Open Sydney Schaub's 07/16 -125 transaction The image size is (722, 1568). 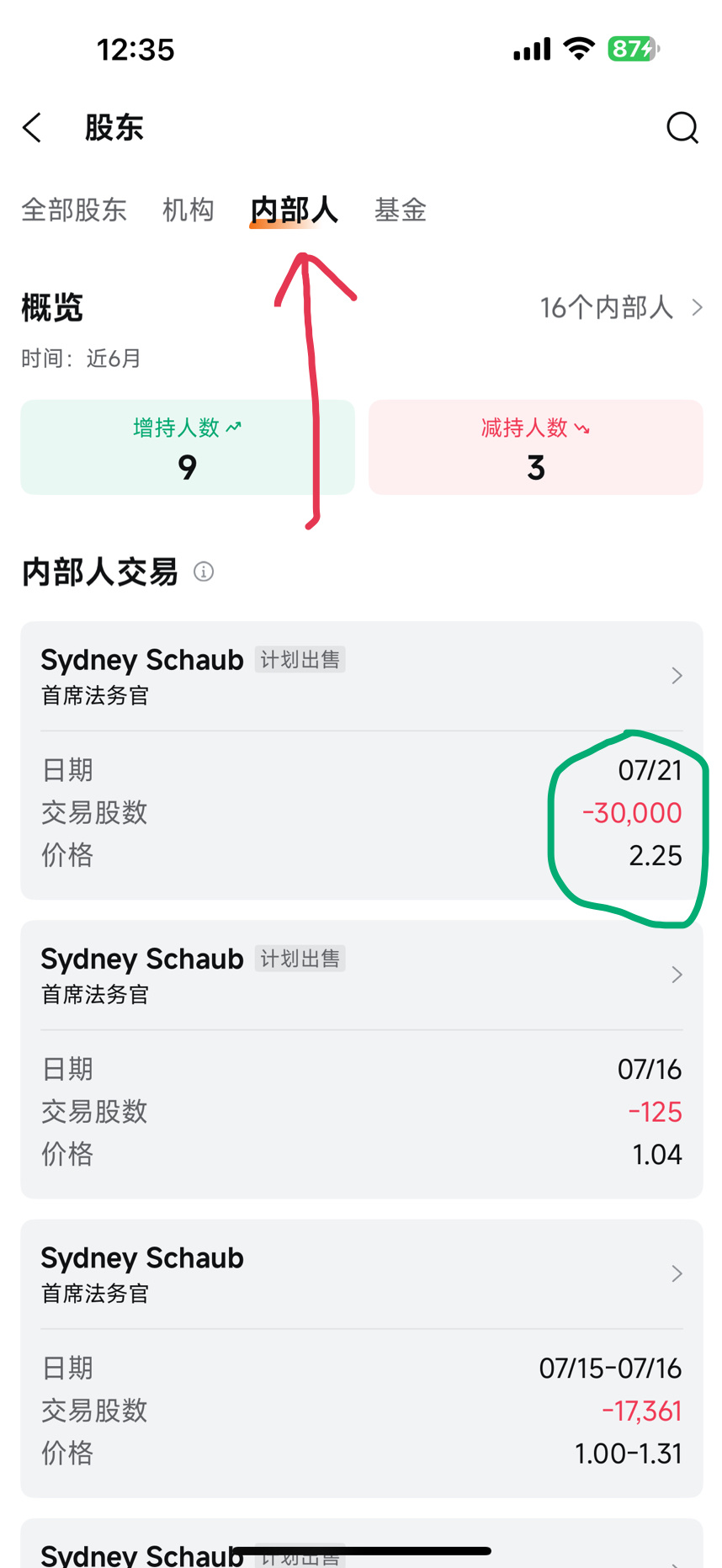pyautogui.click(x=362, y=1059)
